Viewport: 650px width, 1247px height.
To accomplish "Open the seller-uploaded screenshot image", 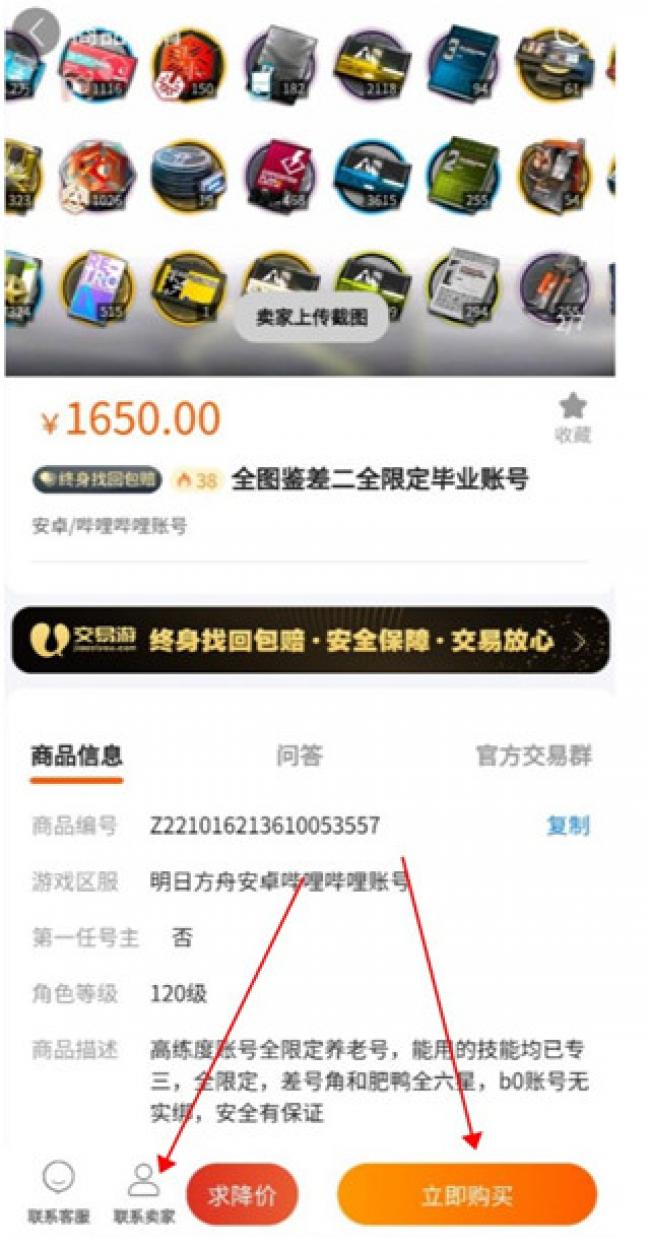I will [310, 318].
